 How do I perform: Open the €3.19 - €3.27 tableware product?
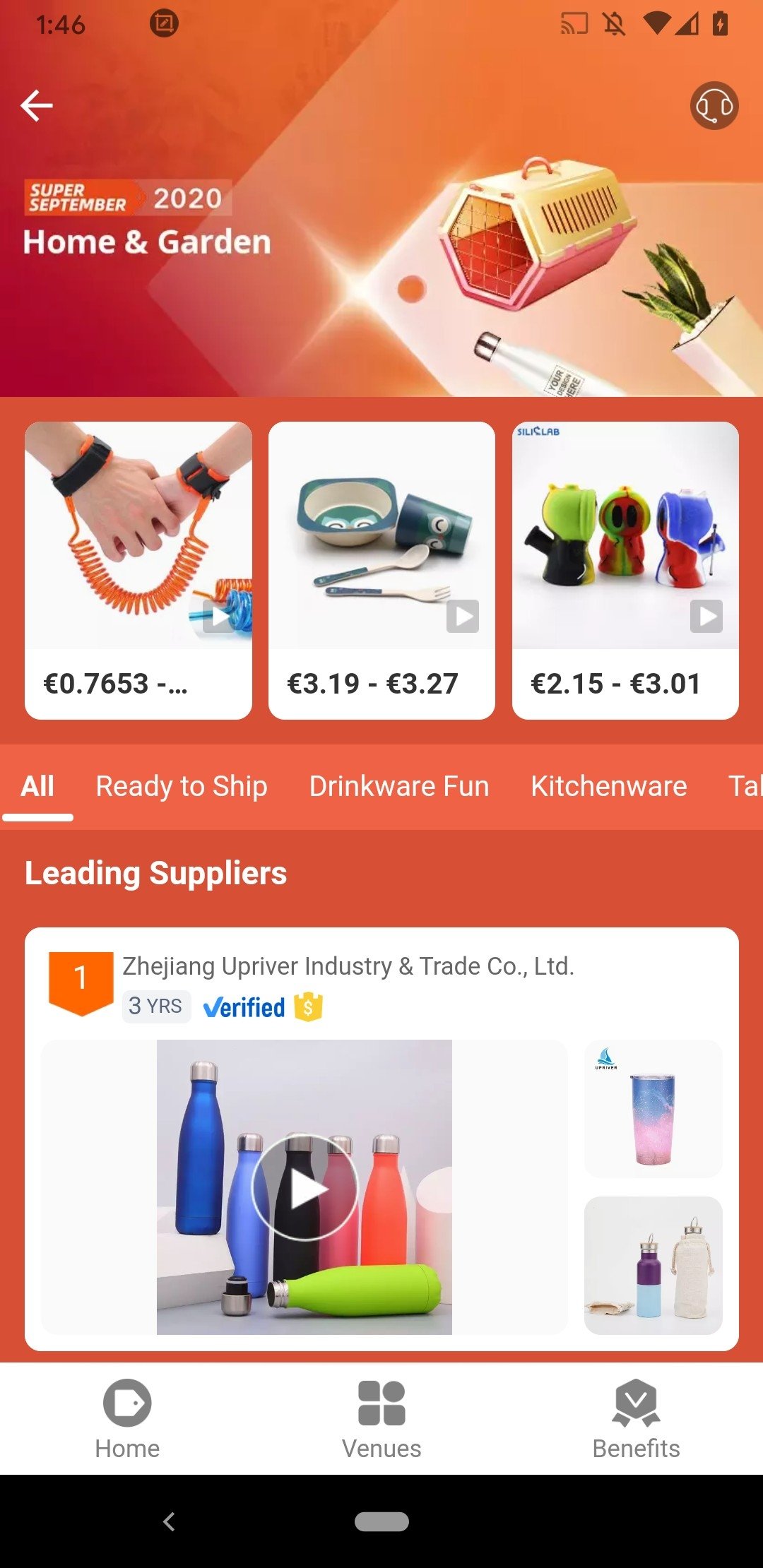pyautogui.click(x=381, y=571)
